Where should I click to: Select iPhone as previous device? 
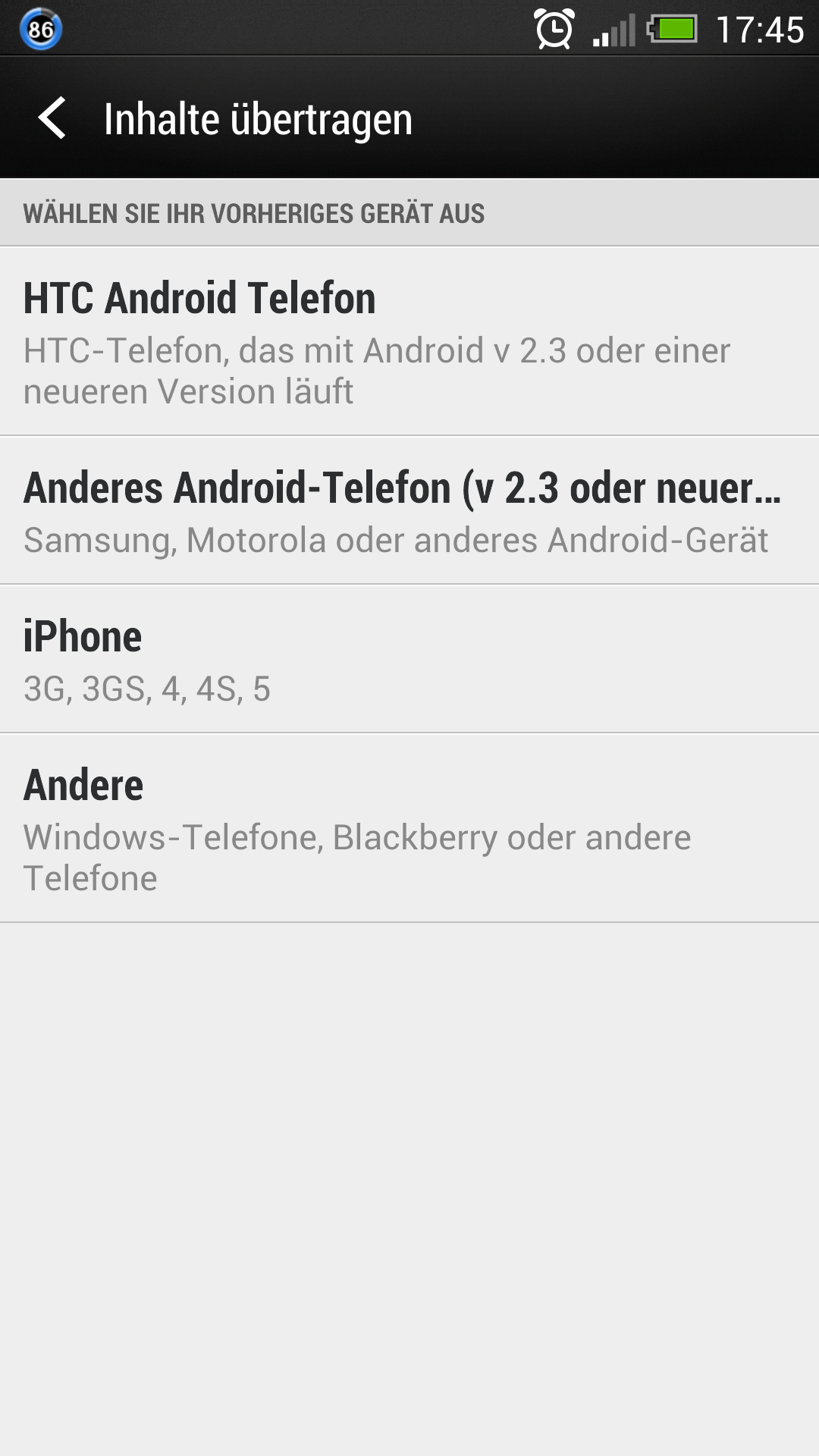pyautogui.click(x=409, y=659)
